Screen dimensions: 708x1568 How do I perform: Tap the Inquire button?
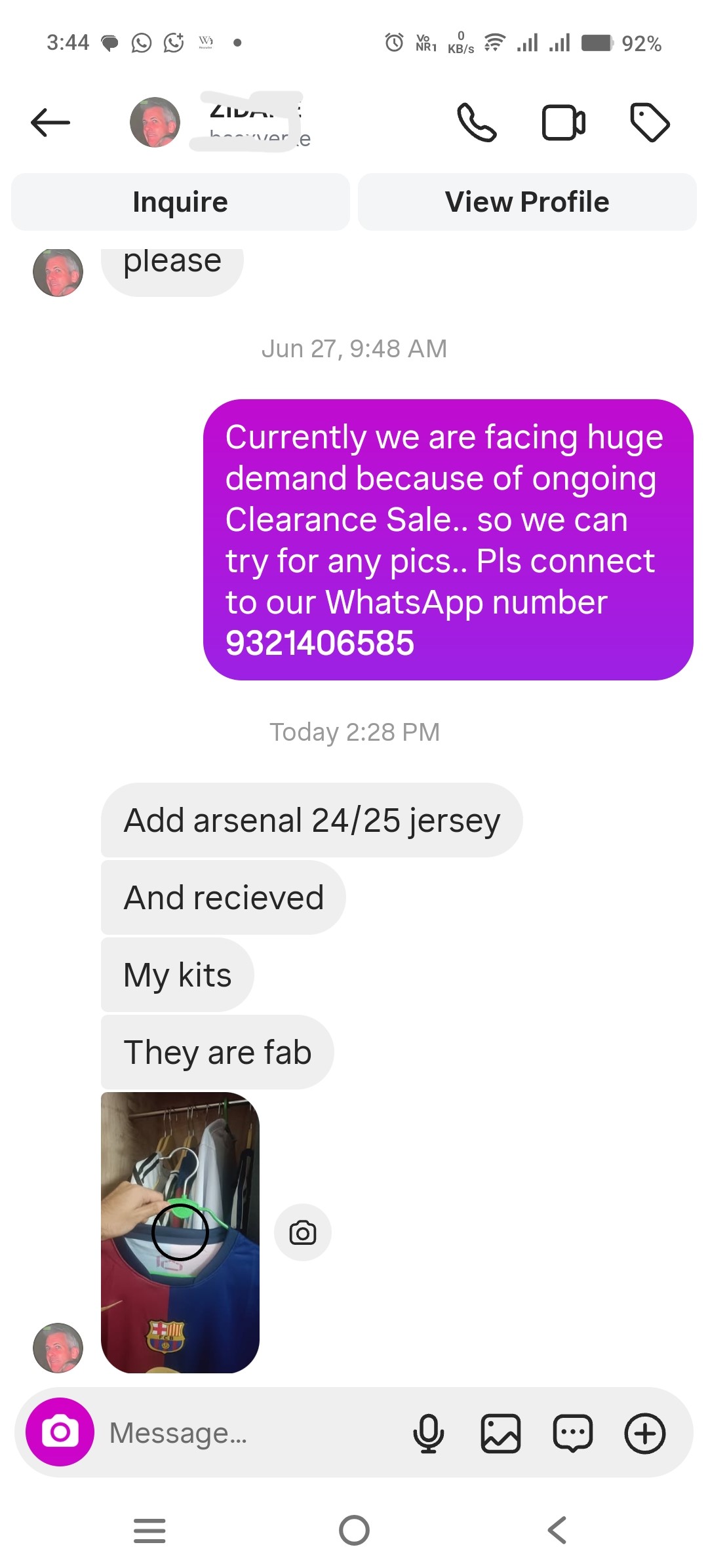pyautogui.click(x=180, y=202)
